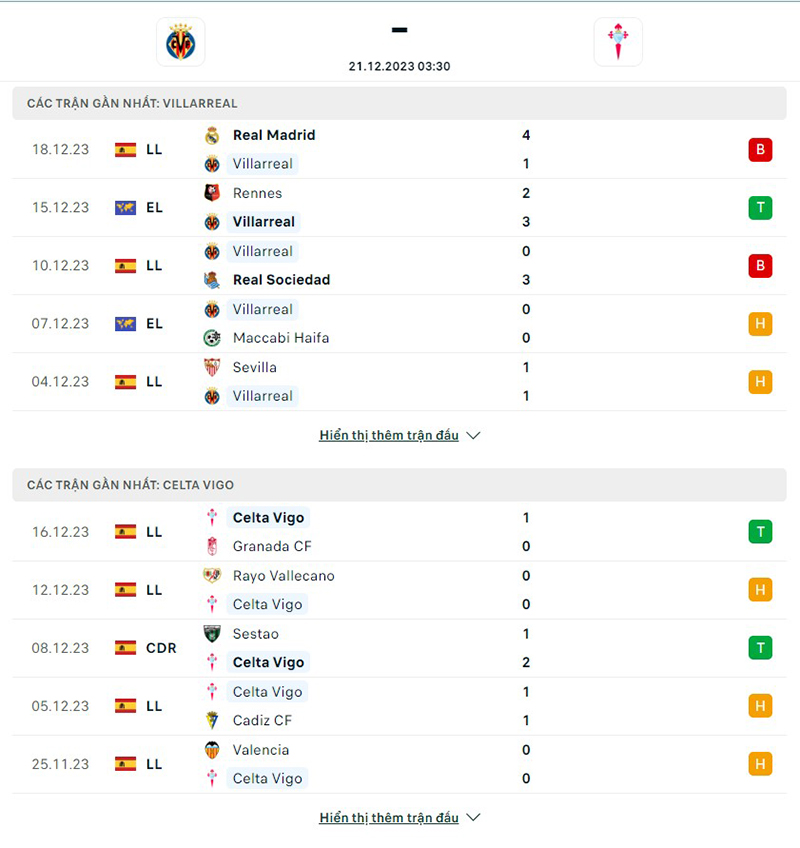Open the Celta Vigo vs Granada CF match
Screen dimensions: 800x848
pos(400,532)
